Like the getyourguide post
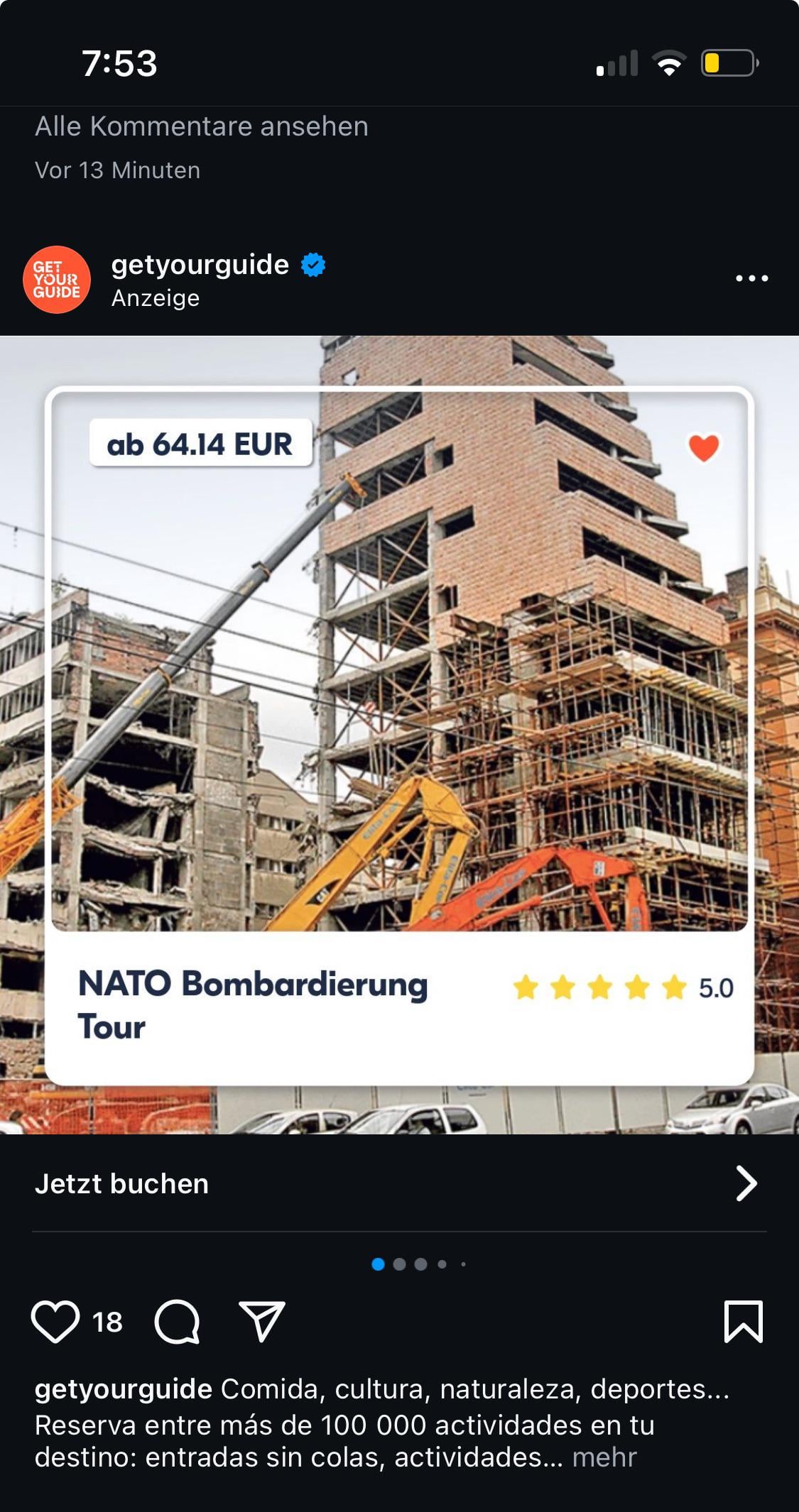 [x=55, y=1322]
